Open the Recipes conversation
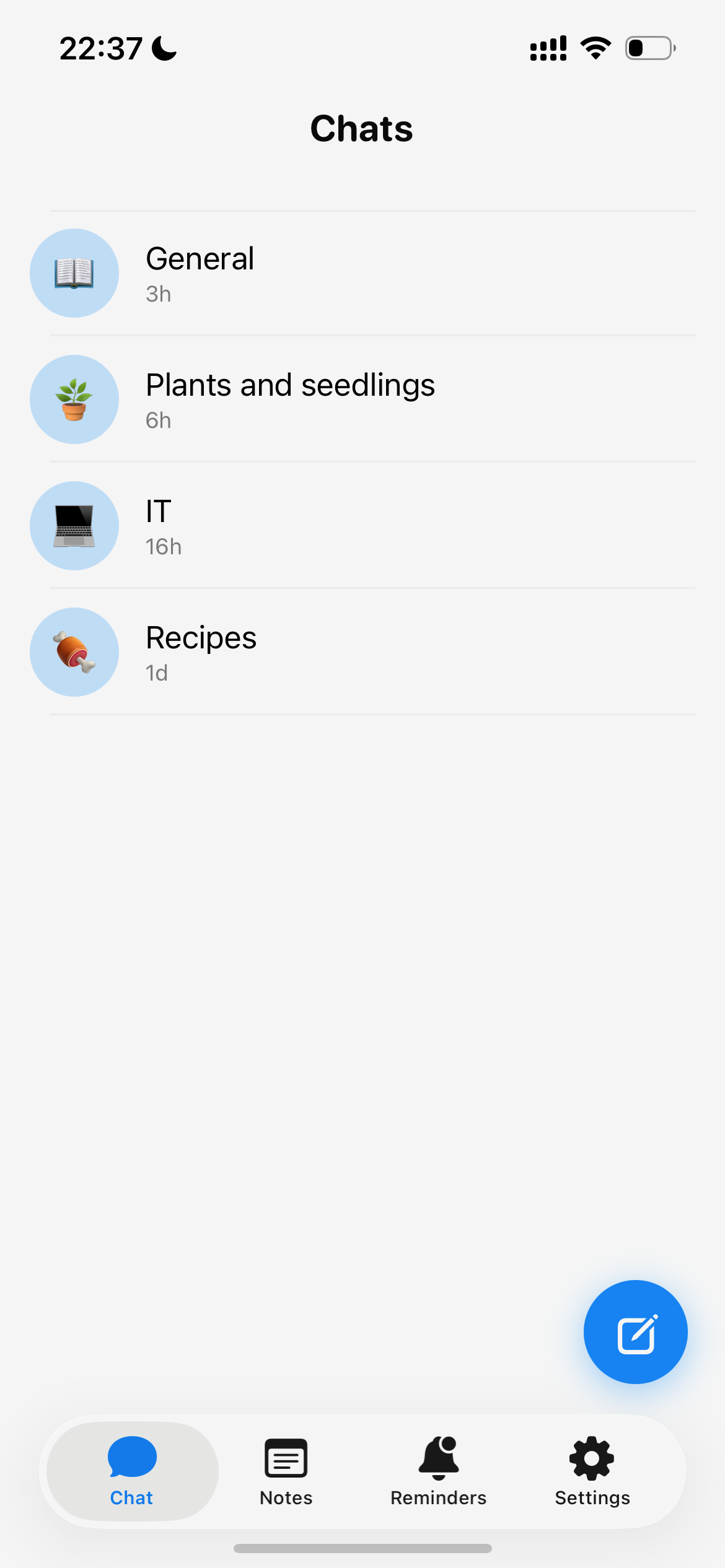This screenshot has height=1568, width=725. pyautogui.click(x=362, y=652)
